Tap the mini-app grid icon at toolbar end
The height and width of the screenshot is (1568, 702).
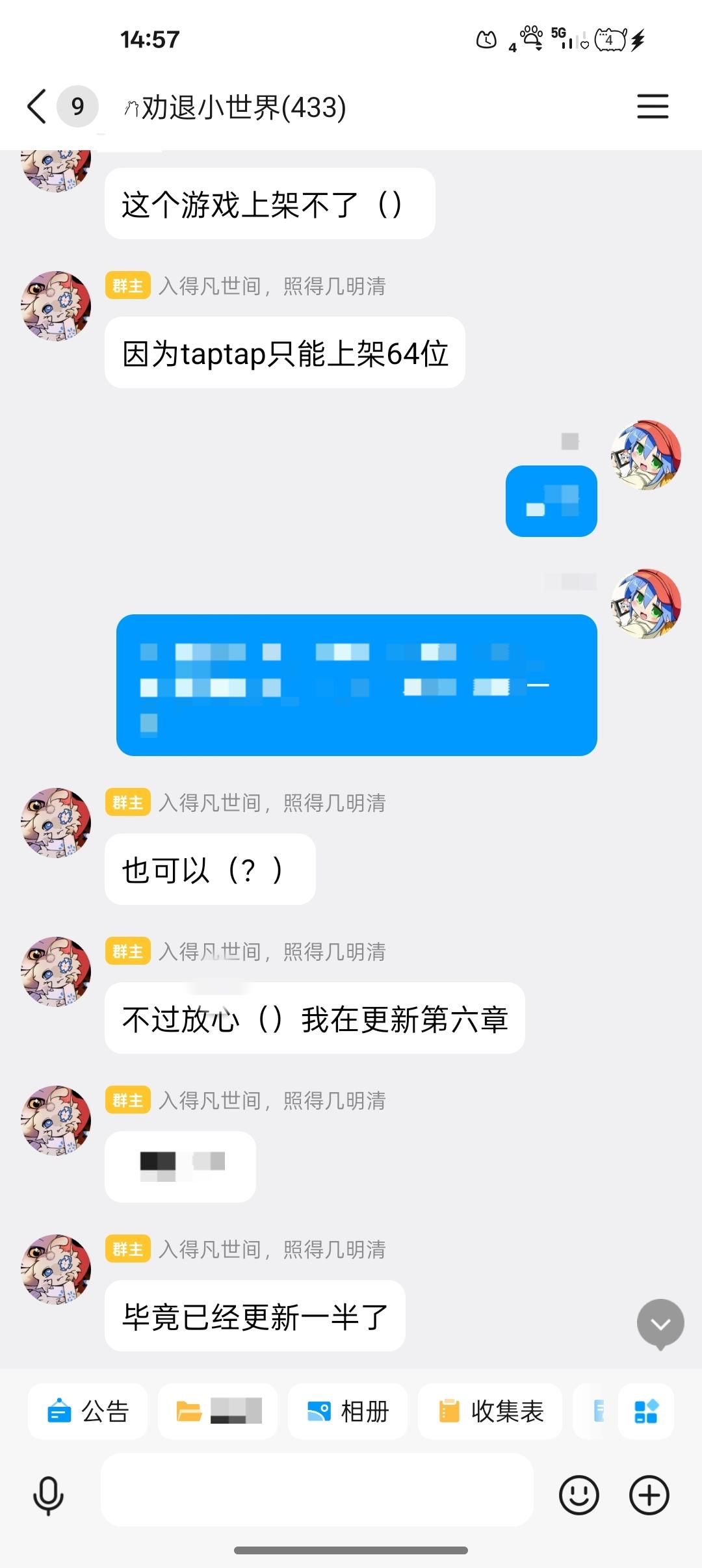click(x=645, y=1411)
